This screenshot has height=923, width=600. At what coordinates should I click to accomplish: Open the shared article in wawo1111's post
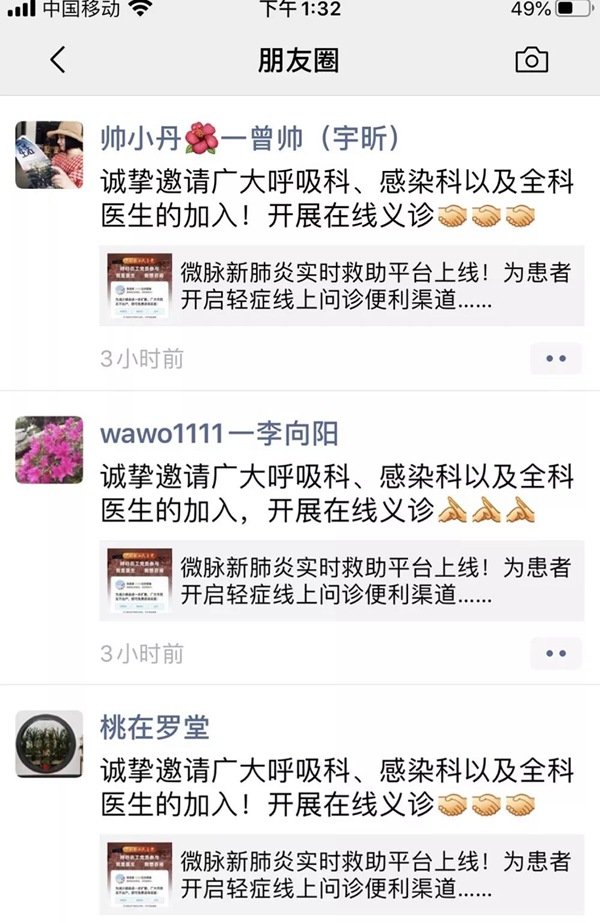(x=340, y=580)
